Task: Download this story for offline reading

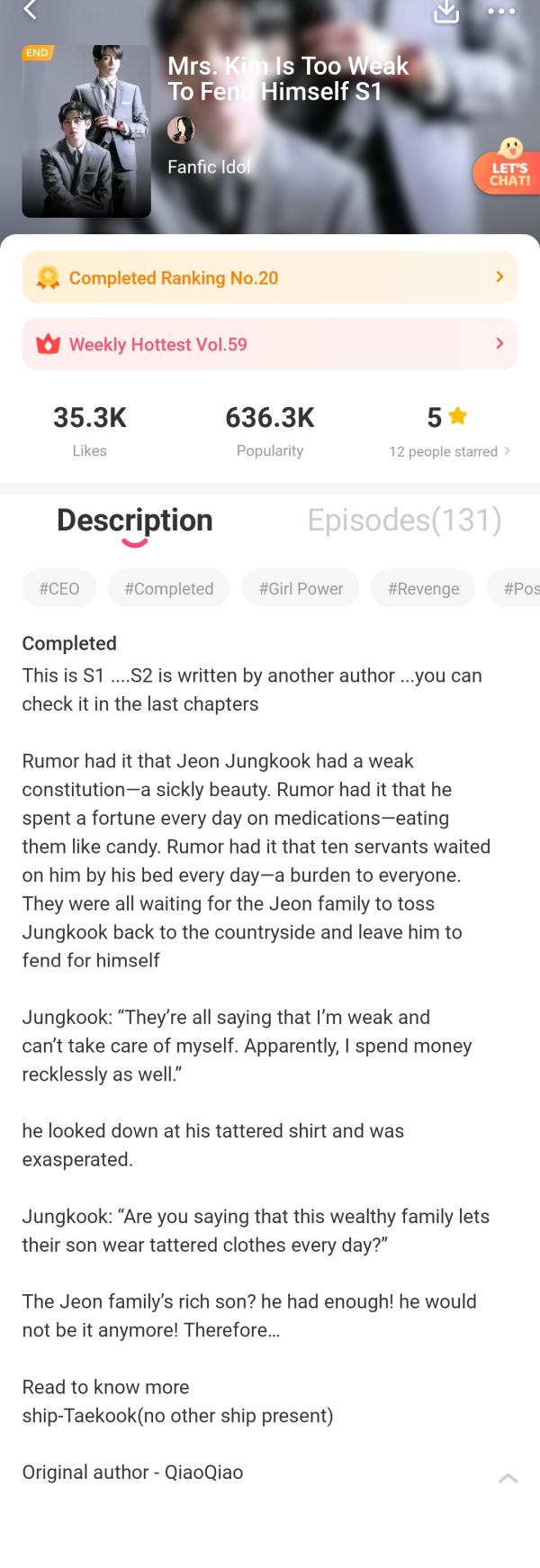Action: [x=446, y=11]
